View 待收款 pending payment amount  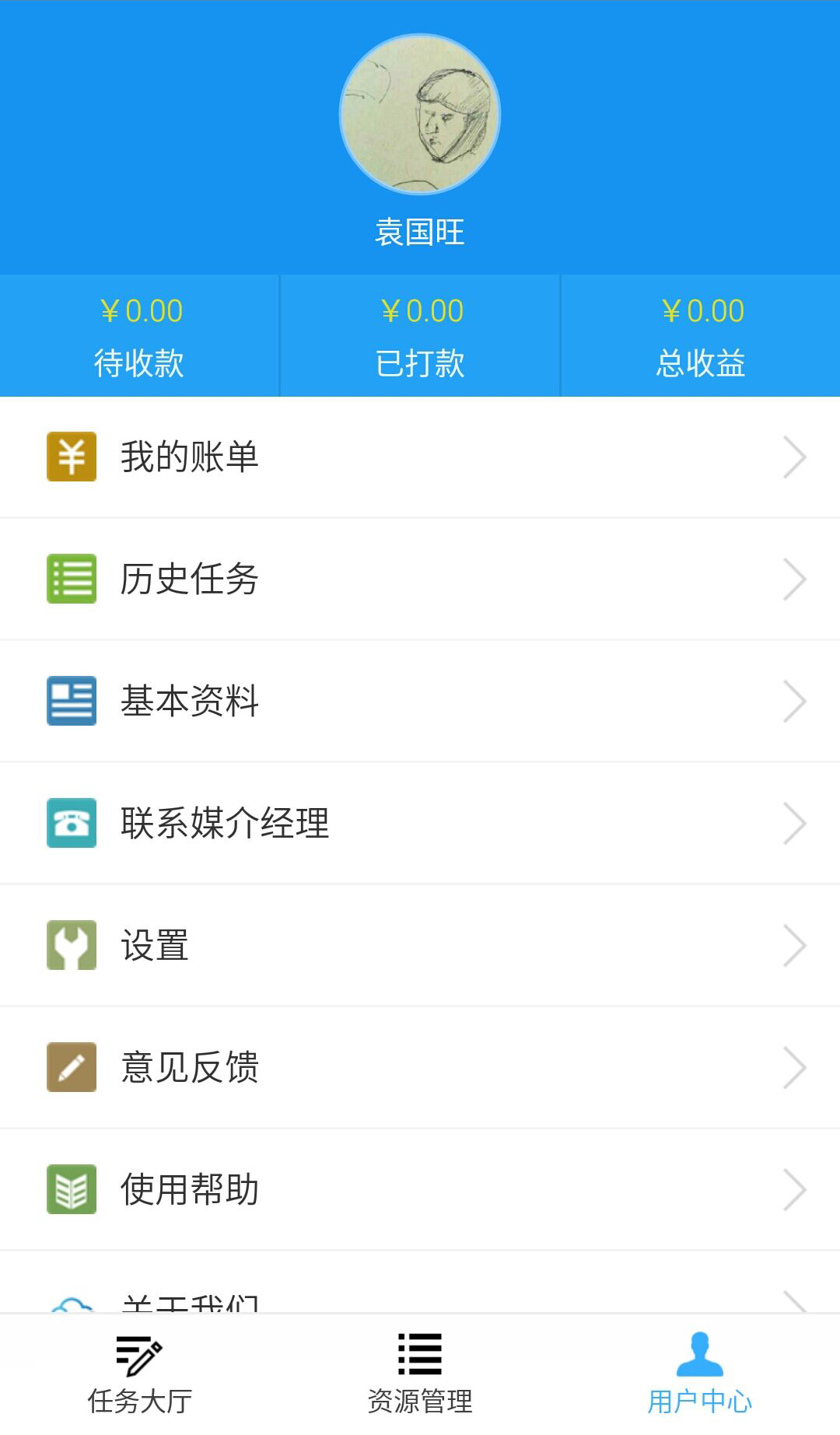click(140, 336)
